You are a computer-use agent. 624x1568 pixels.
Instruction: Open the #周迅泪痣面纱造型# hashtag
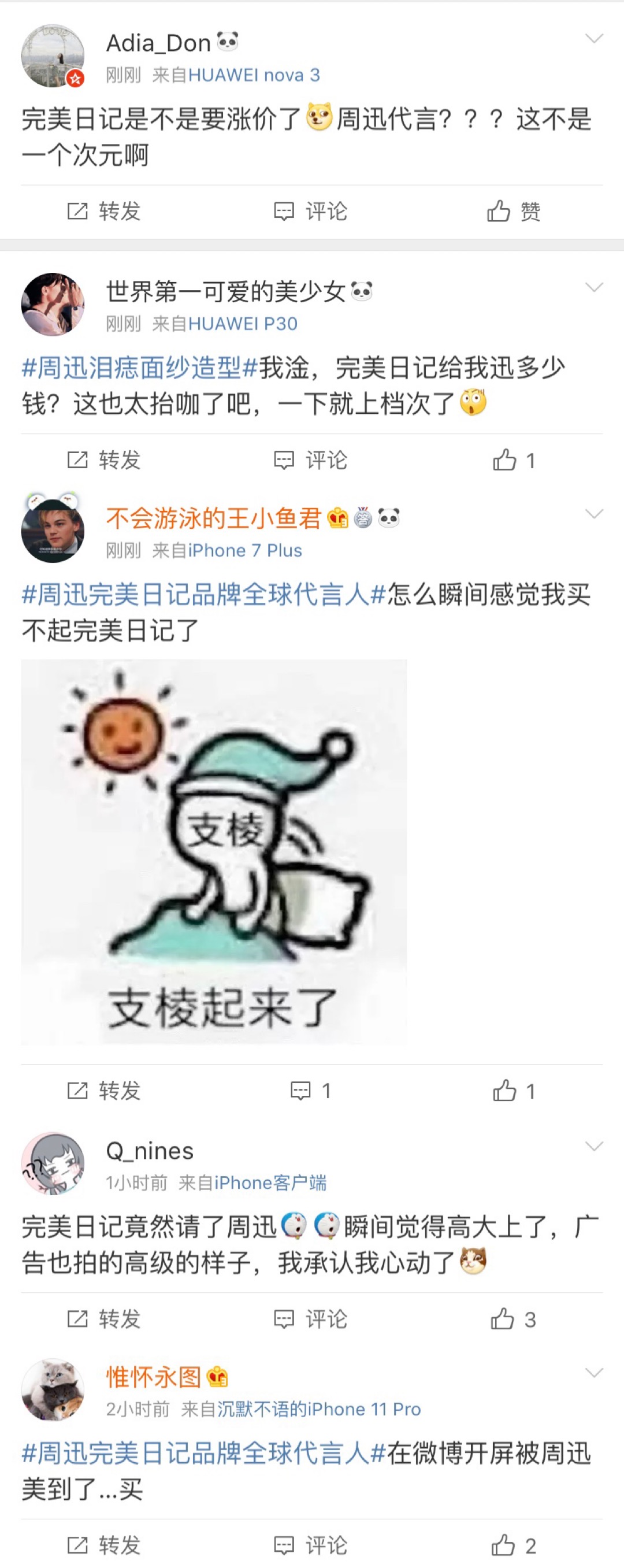140,368
